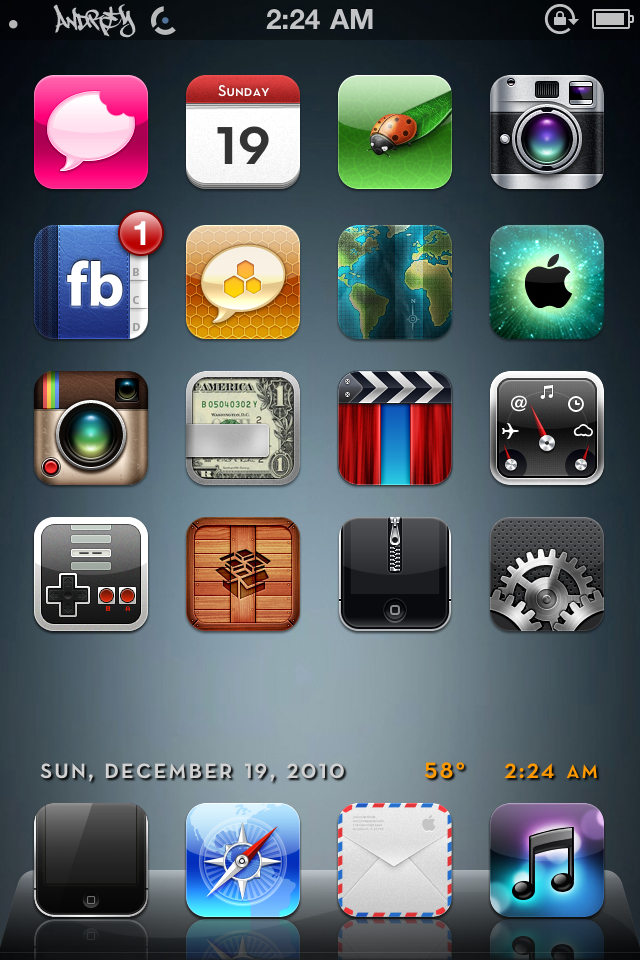Launch the Safari compass browser in dock

coord(243,860)
